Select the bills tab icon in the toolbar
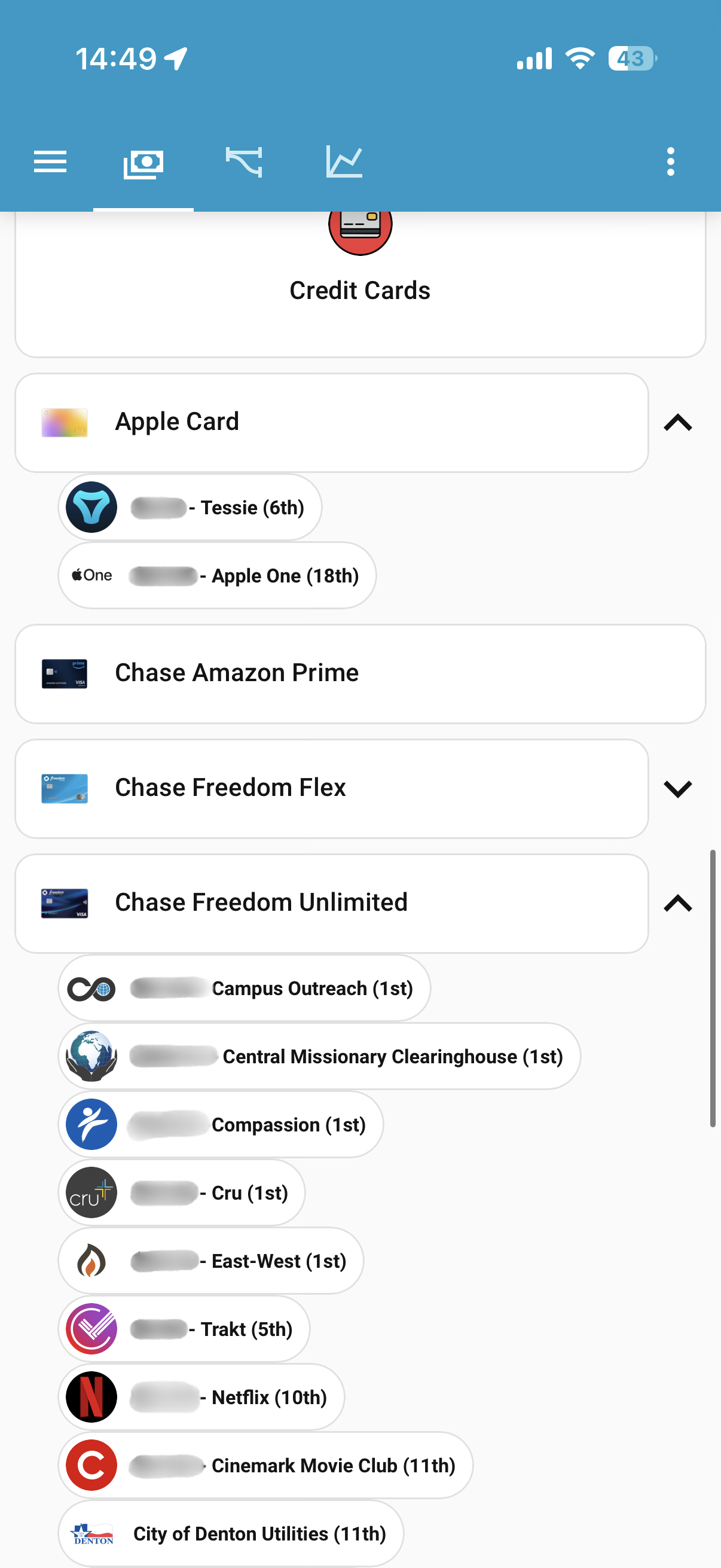Screen dimensions: 721x1568 (143, 161)
